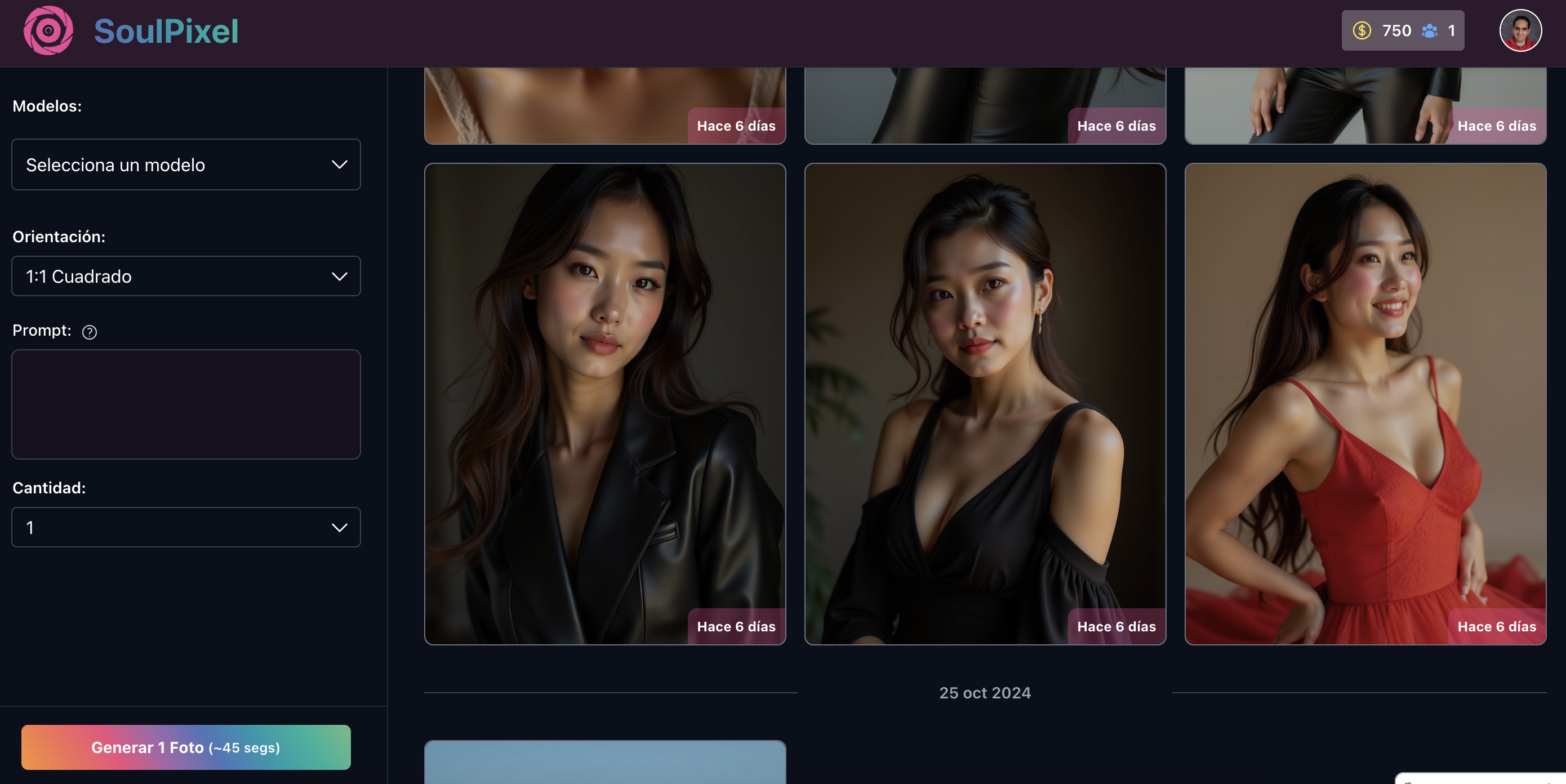Open the blue image under 25 oct 2024
The height and width of the screenshot is (784, 1566).
[605, 762]
